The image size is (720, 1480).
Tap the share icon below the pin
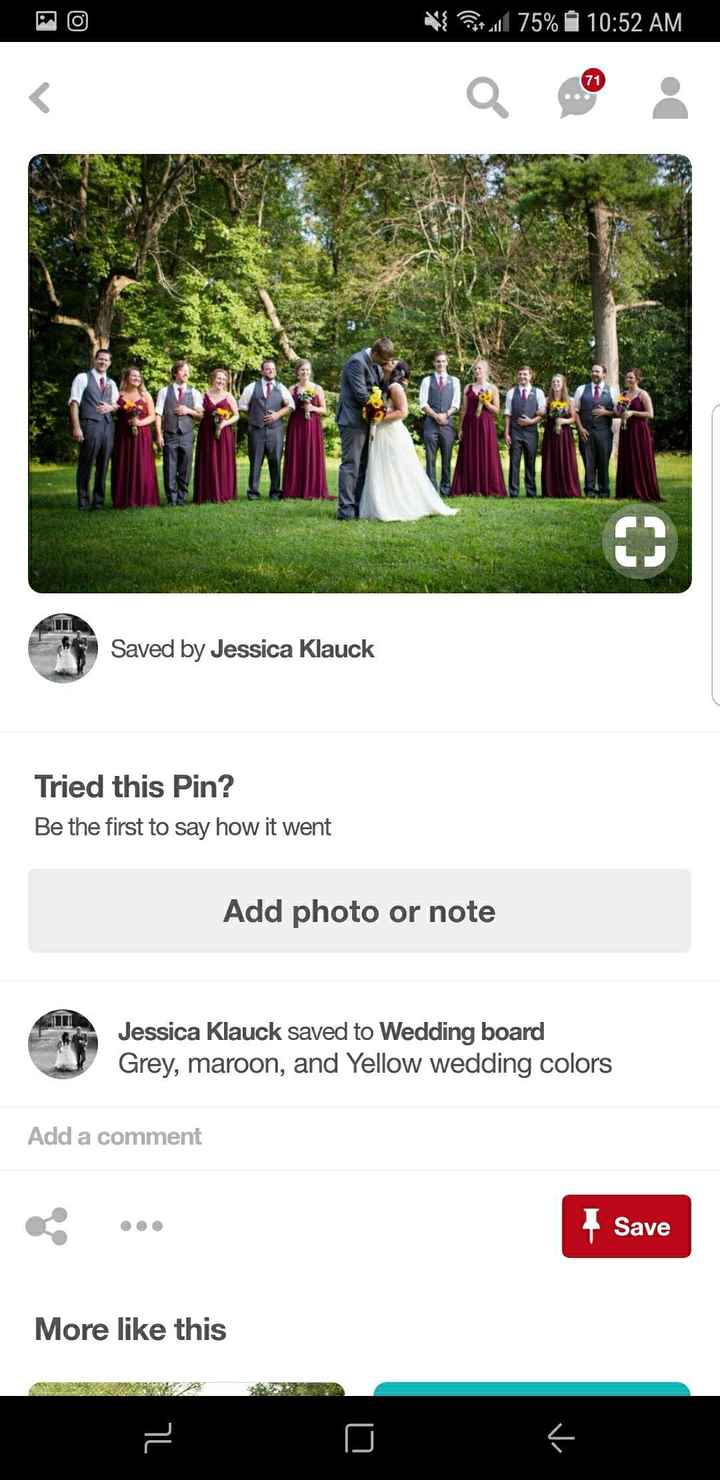[47, 1225]
